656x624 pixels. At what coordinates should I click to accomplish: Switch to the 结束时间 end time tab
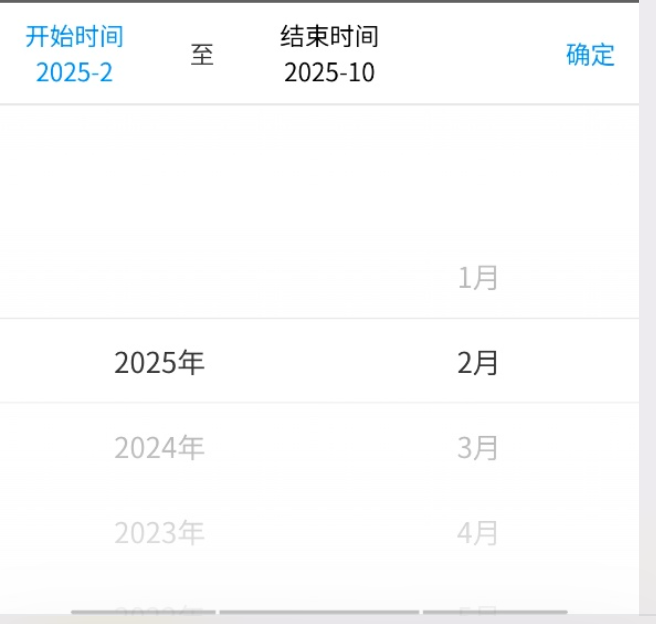[x=329, y=54]
